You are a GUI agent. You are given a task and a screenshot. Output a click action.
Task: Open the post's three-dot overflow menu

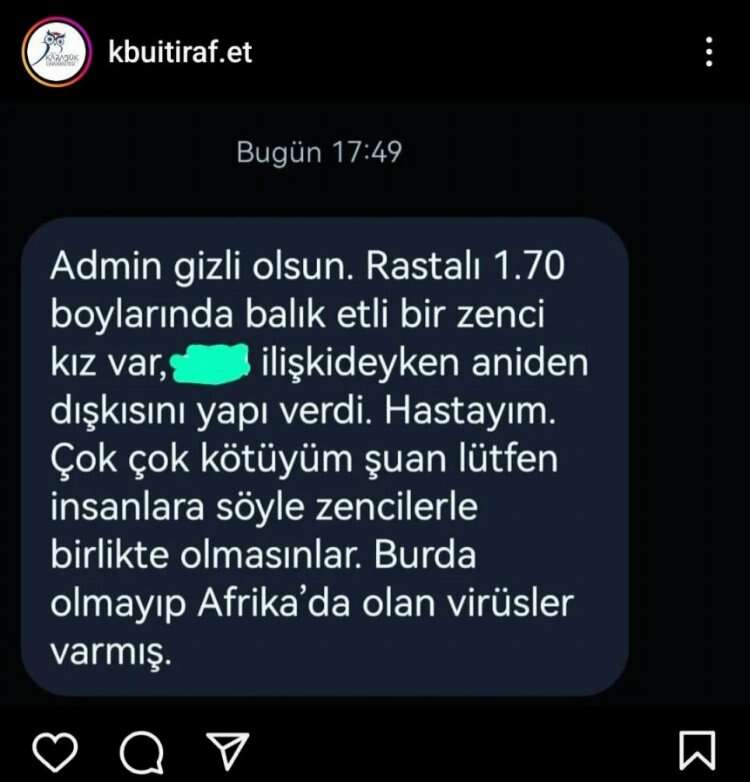709,52
